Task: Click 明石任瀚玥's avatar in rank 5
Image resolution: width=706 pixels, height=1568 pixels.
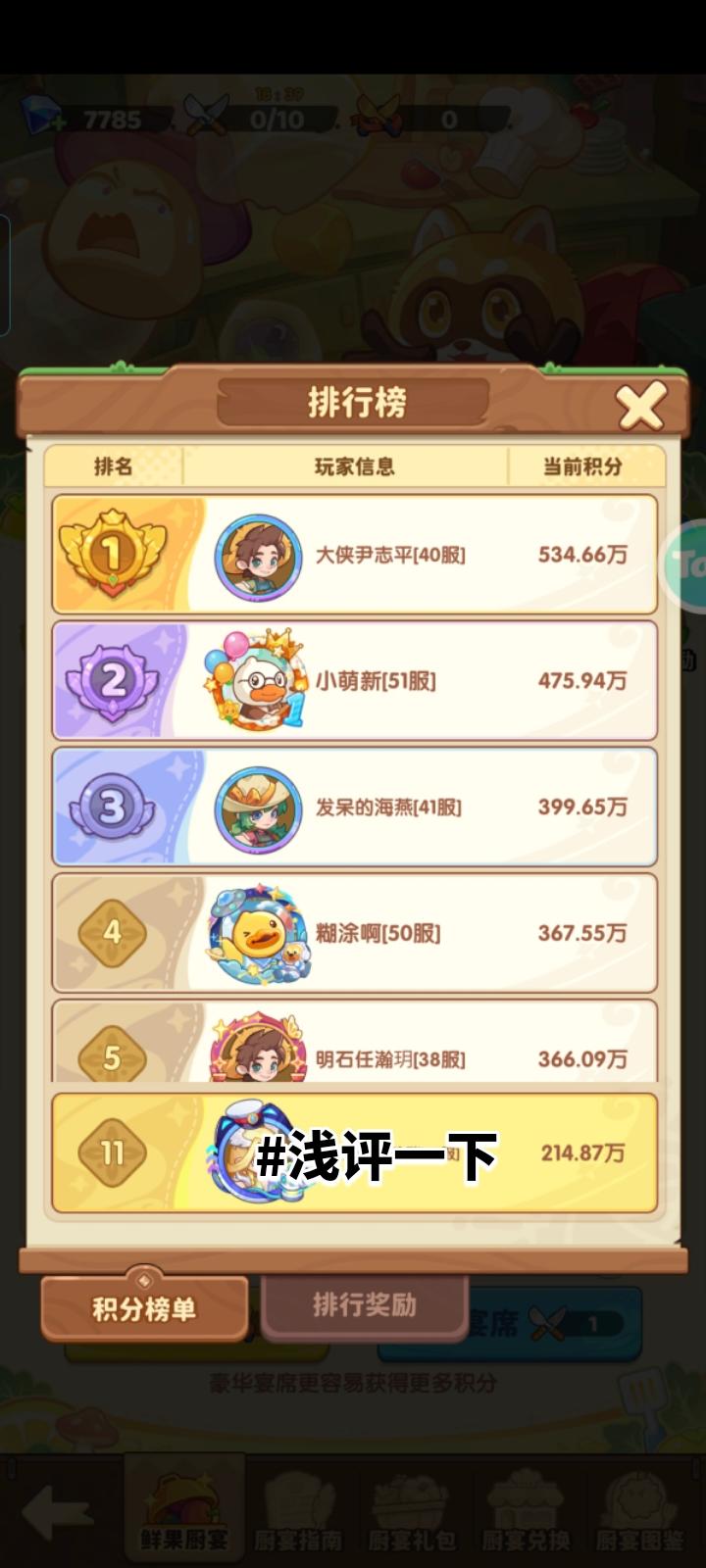Action: [258, 1053]
